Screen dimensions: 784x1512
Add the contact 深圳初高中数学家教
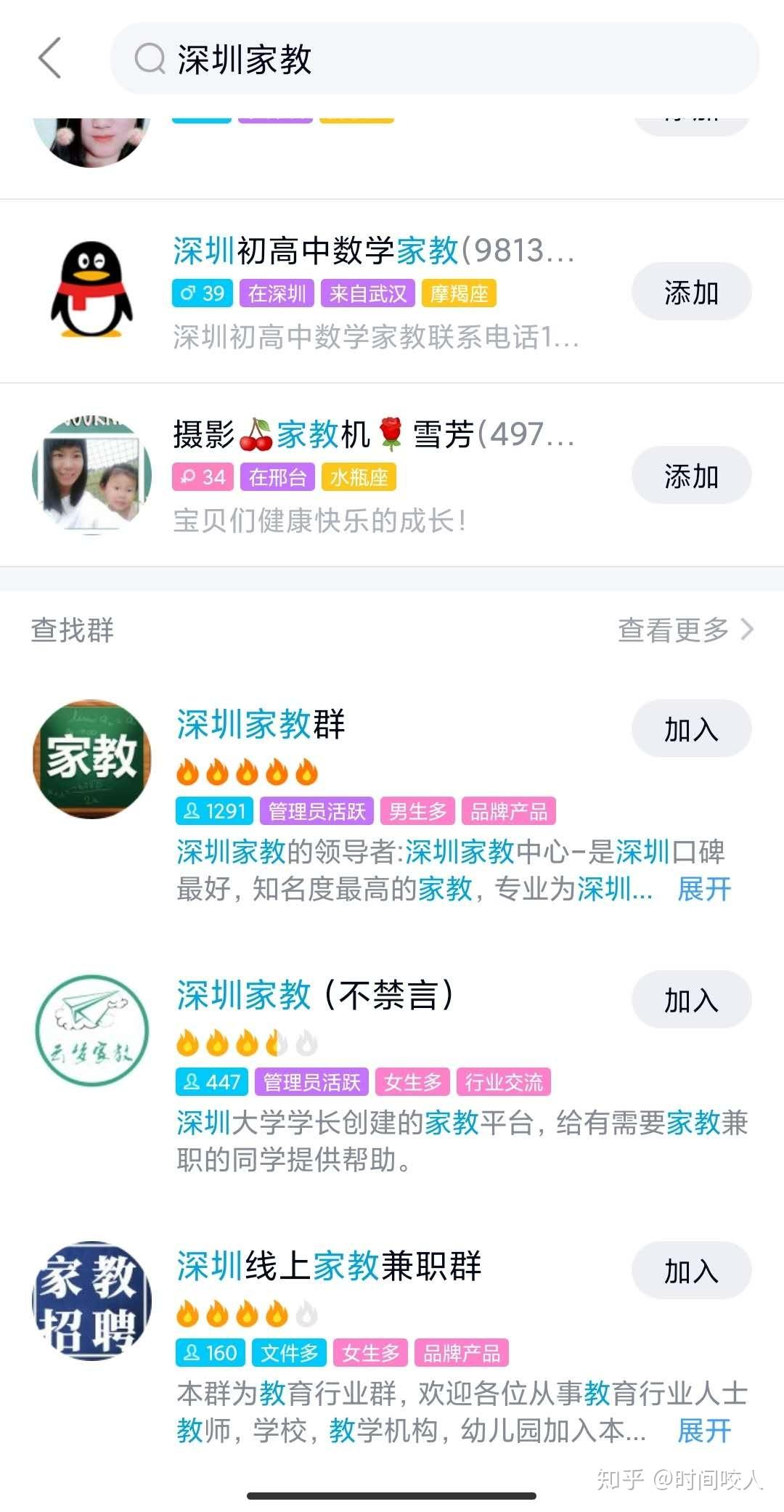tap(691, 292)
